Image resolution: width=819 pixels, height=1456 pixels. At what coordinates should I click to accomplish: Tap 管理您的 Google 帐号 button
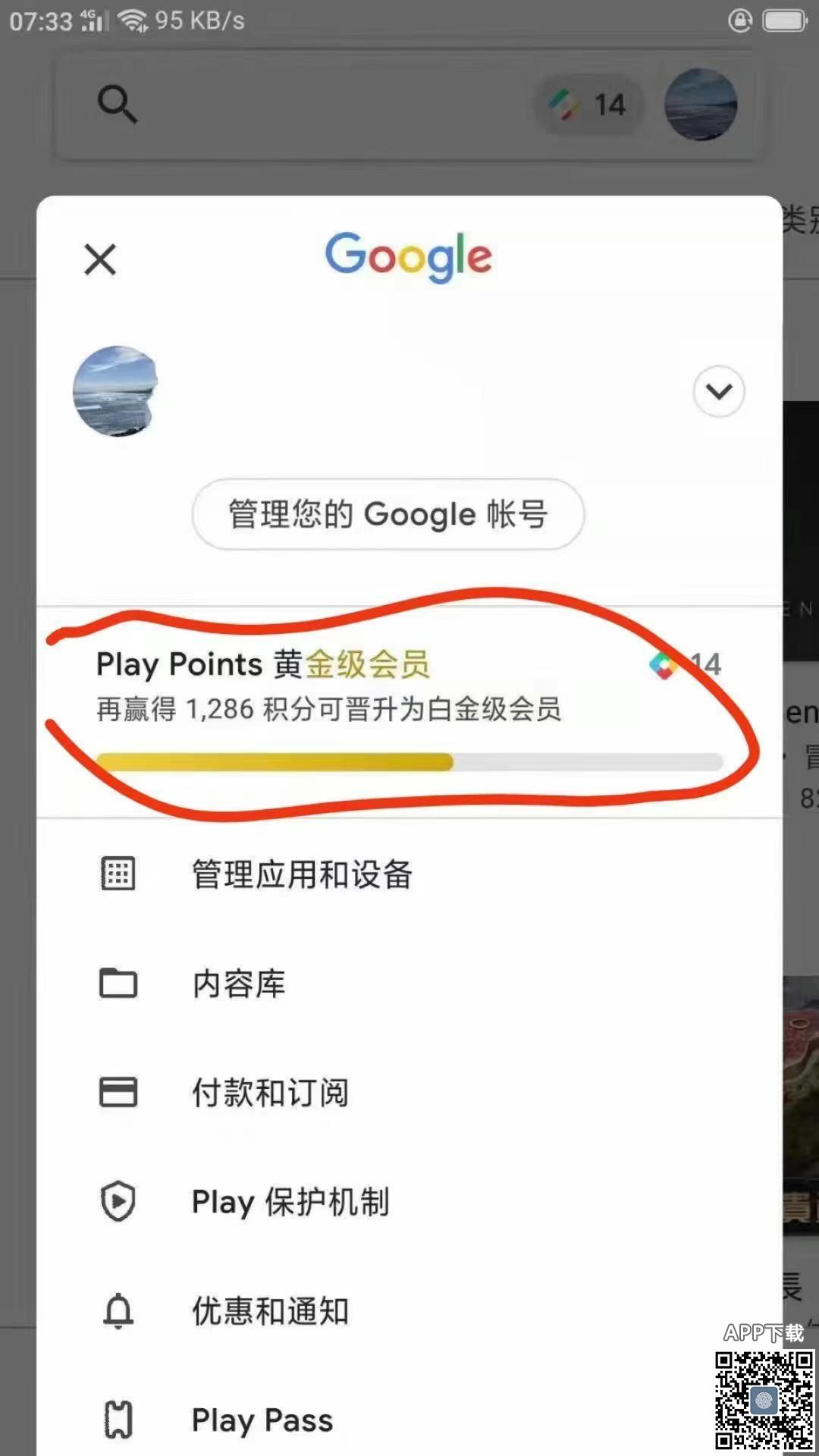pos(388,514)
